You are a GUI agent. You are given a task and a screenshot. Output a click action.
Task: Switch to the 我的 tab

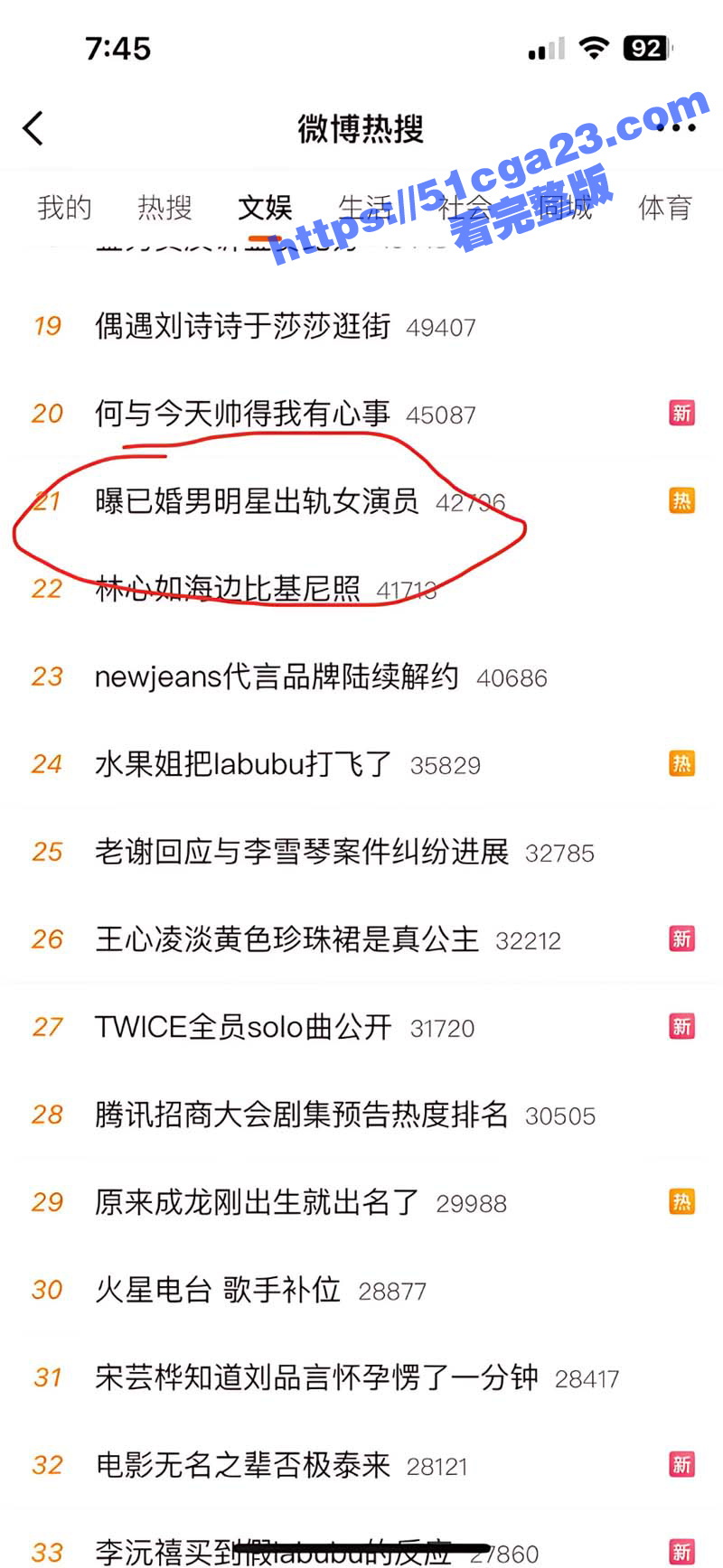[64, 208]
